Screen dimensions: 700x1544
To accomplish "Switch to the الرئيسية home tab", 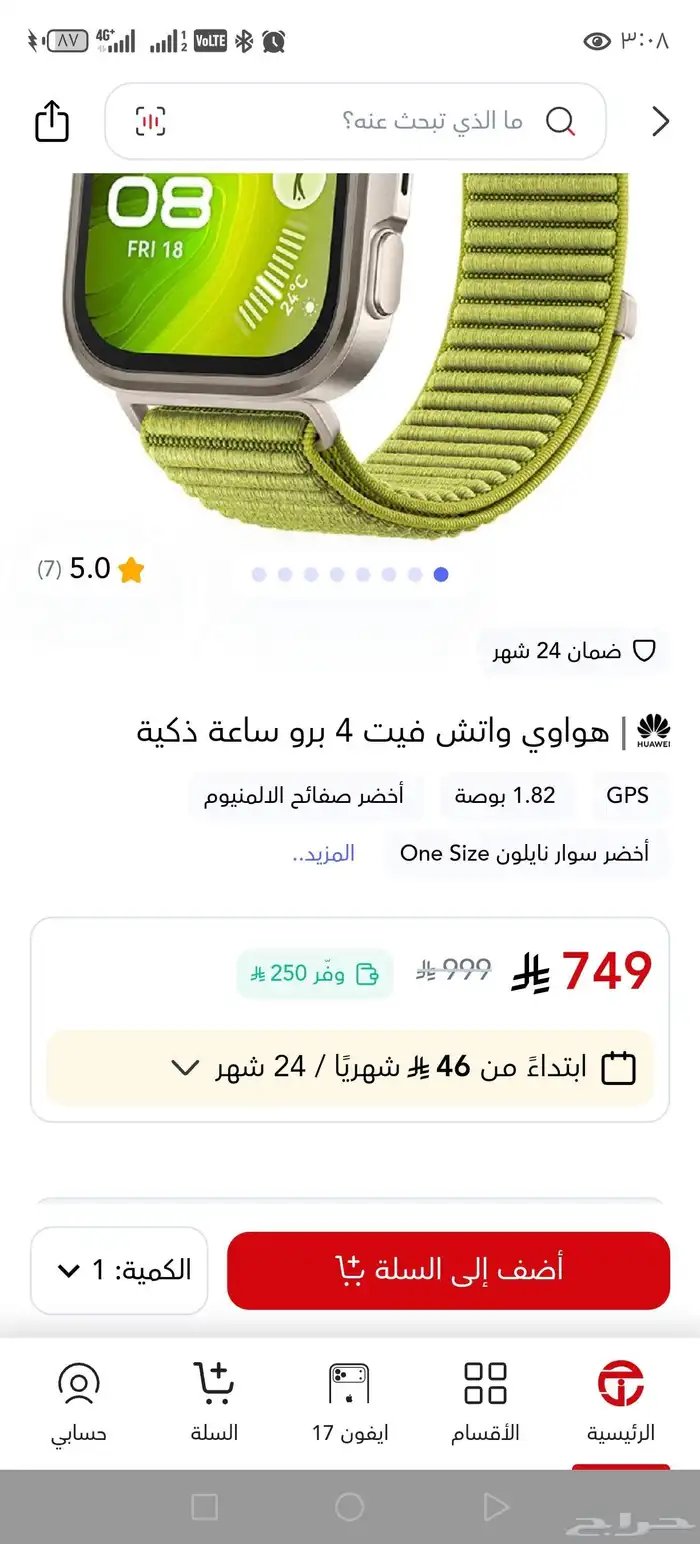I will click(620, 1402).
